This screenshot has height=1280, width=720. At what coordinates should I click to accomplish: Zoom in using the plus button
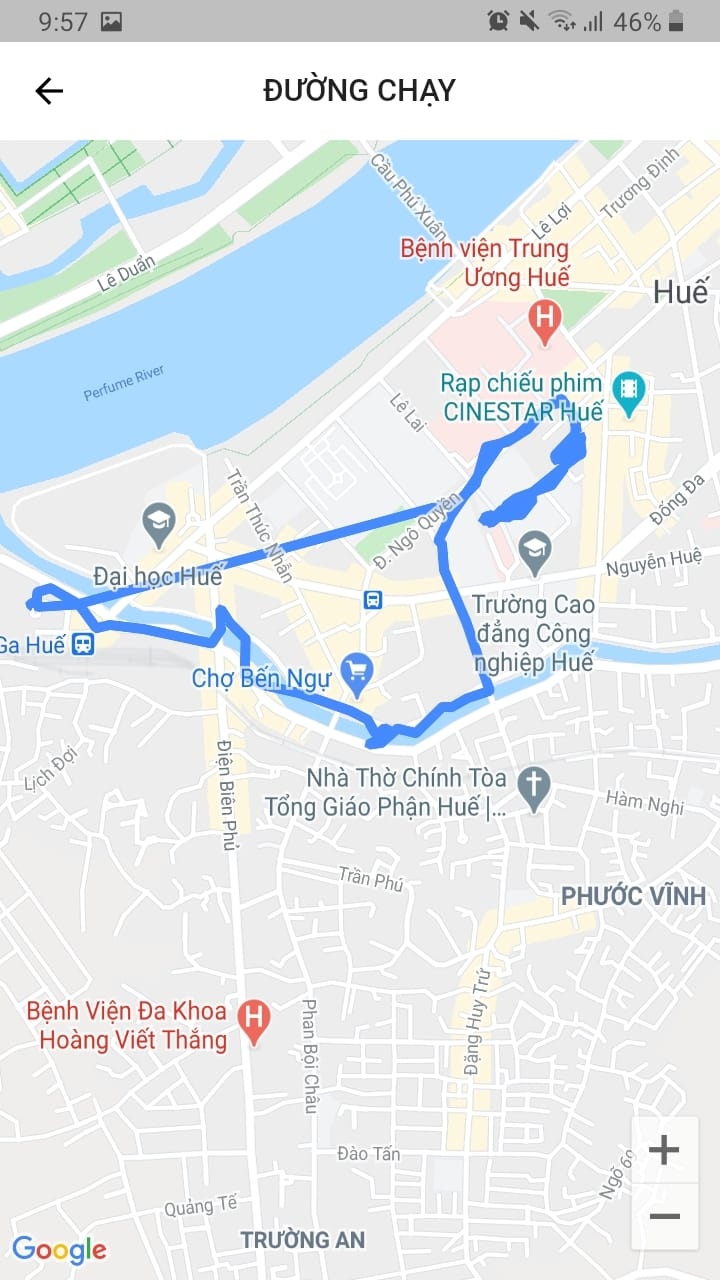tap(663, 1150)
